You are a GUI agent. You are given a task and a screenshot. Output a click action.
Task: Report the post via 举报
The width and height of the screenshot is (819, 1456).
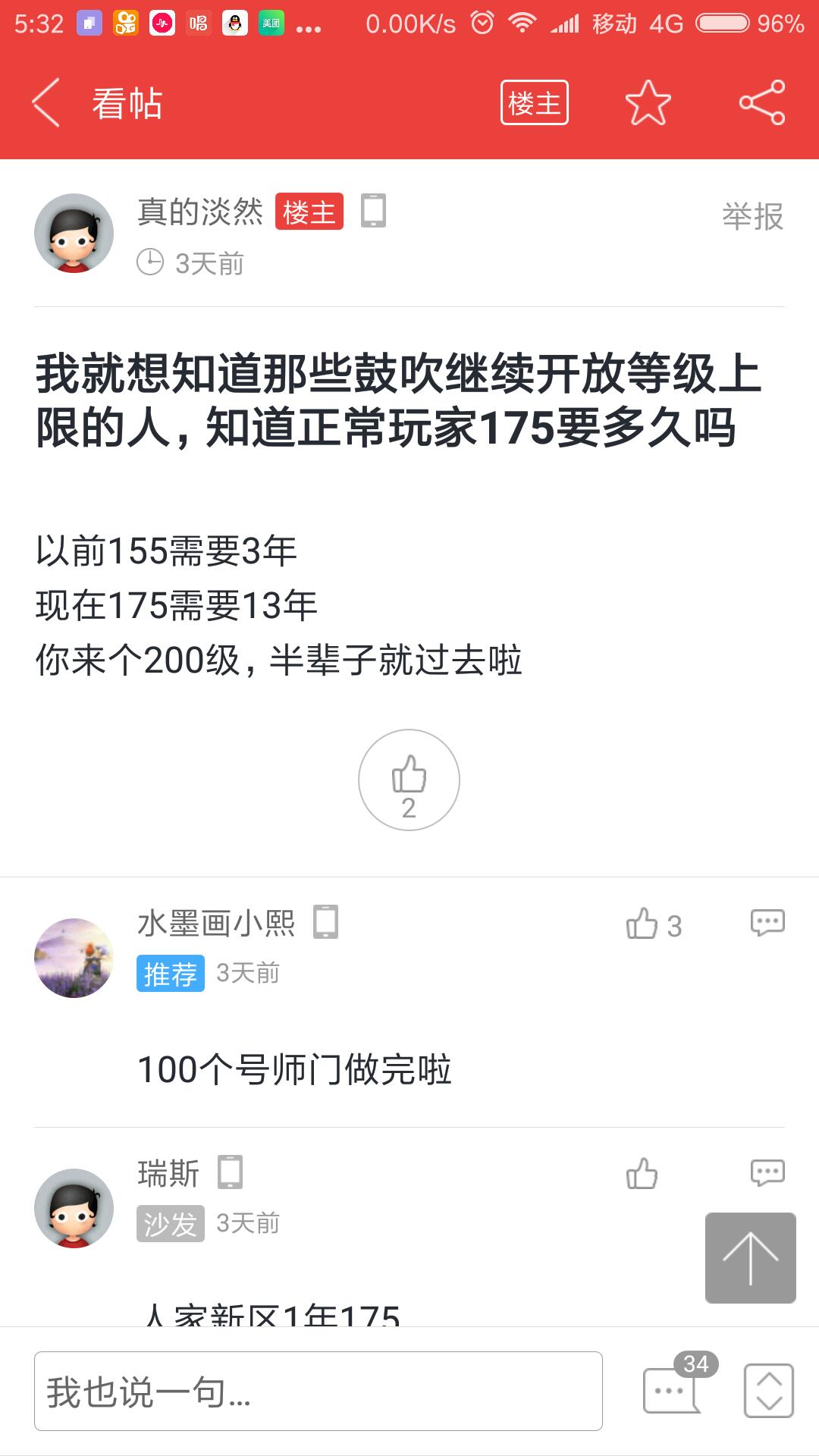752,217
